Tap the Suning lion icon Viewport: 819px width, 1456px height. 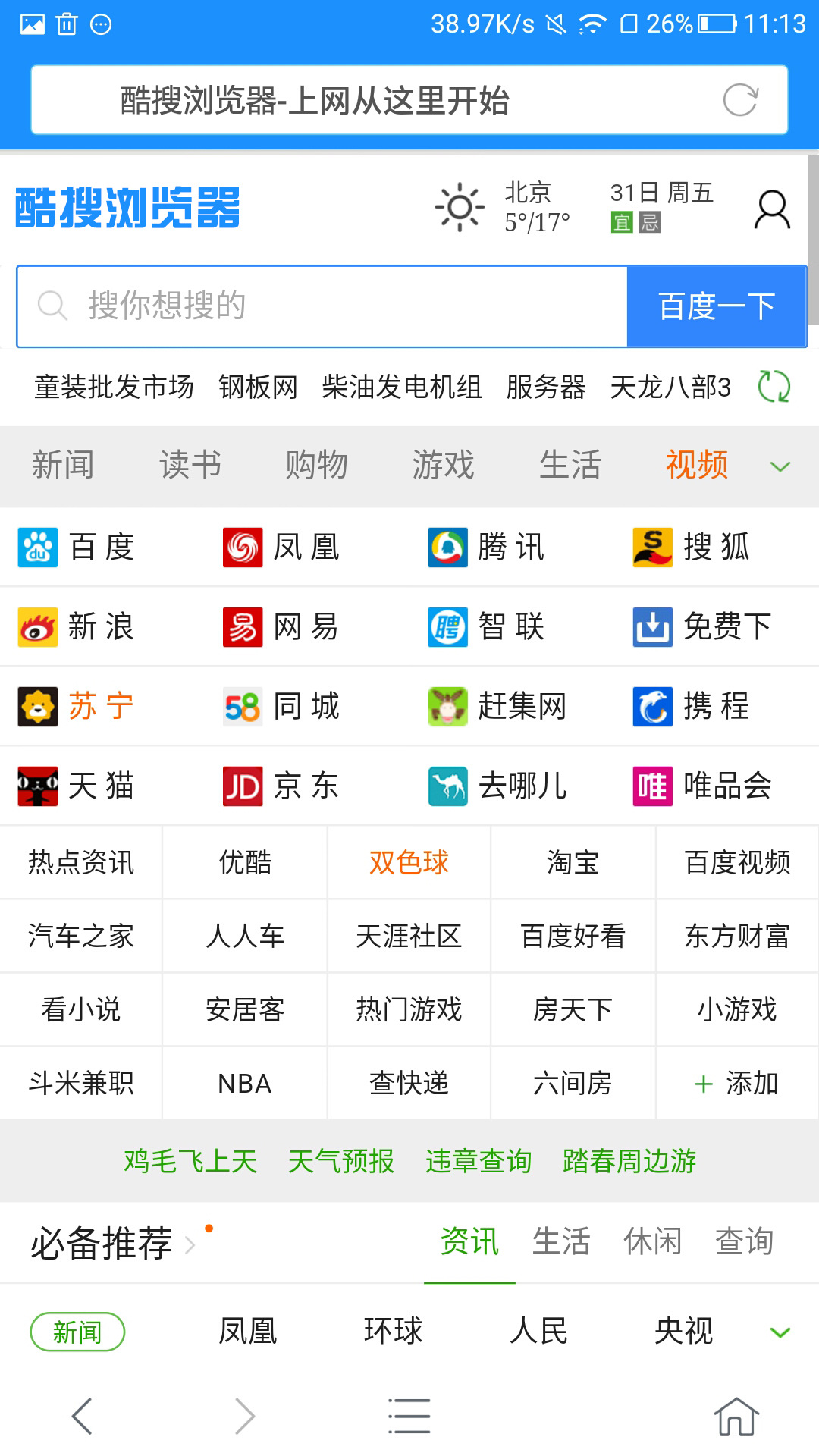tap(36, 705)
